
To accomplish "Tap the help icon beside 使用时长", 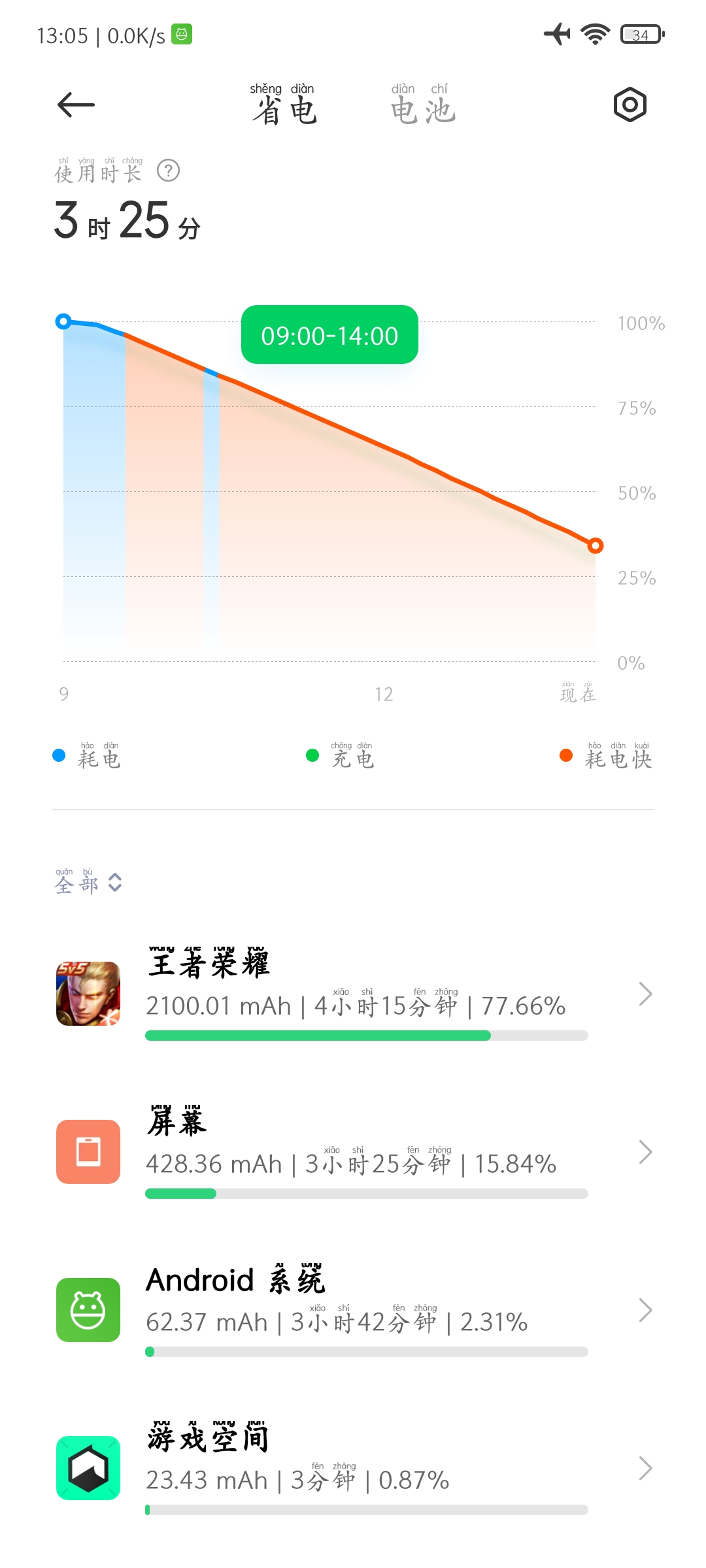I will click(x=169, y=171).
